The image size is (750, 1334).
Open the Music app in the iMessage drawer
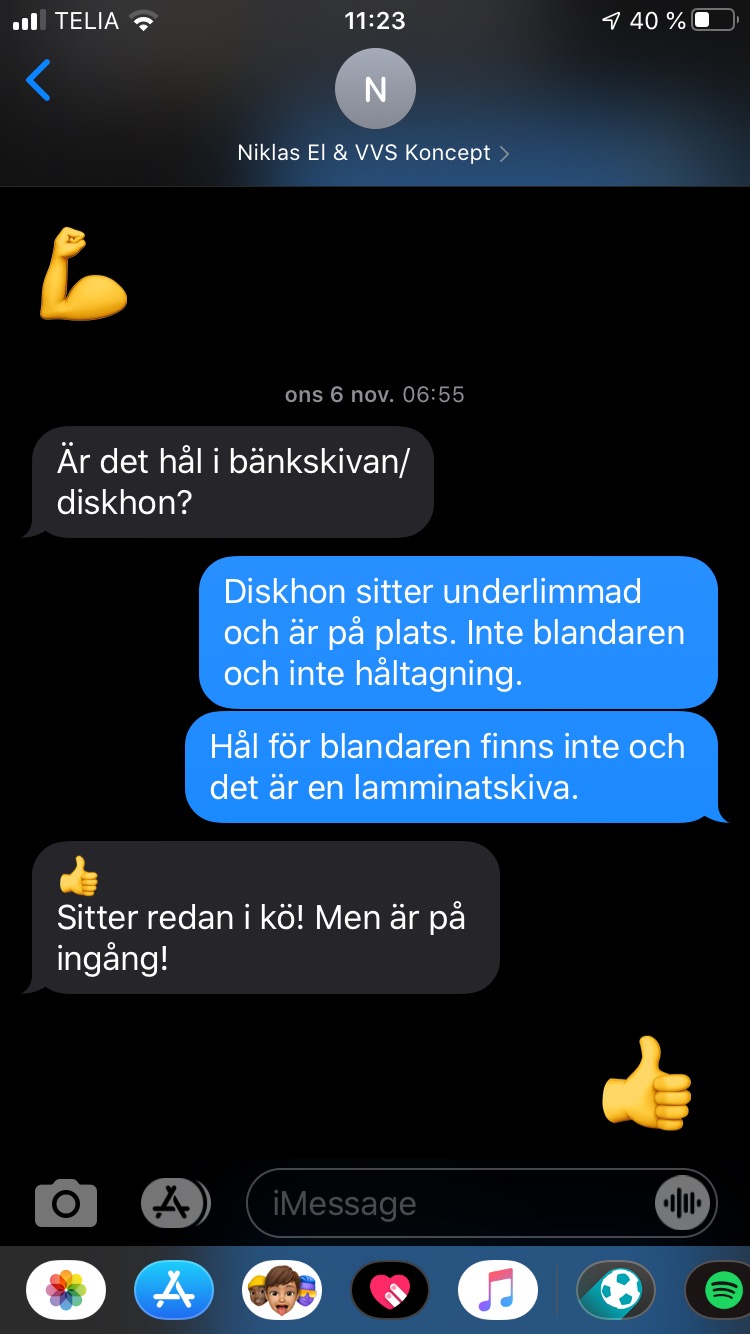498,1290
